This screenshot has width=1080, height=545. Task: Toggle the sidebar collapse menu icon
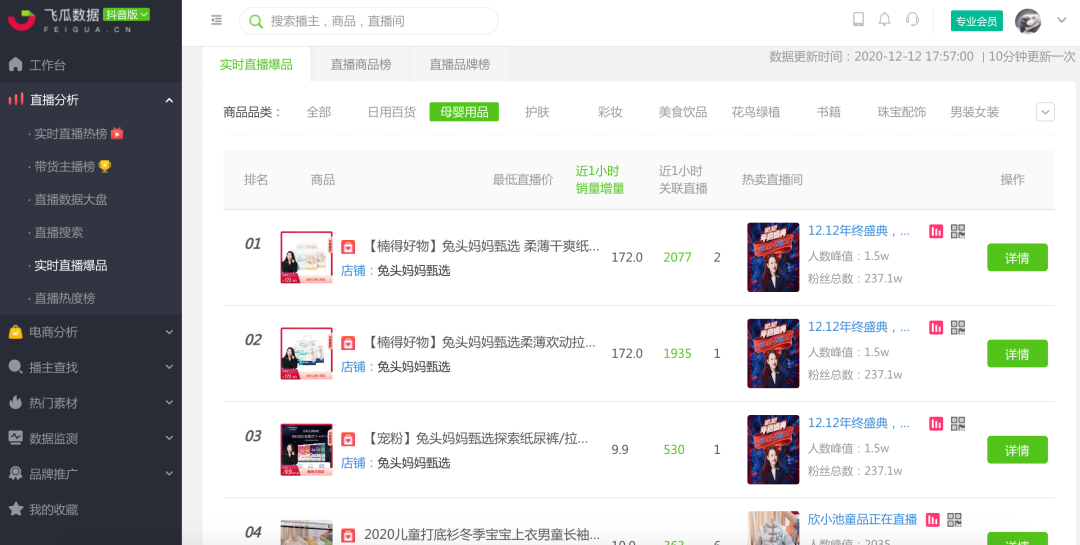pyautogui.click(x=217, y=20)
